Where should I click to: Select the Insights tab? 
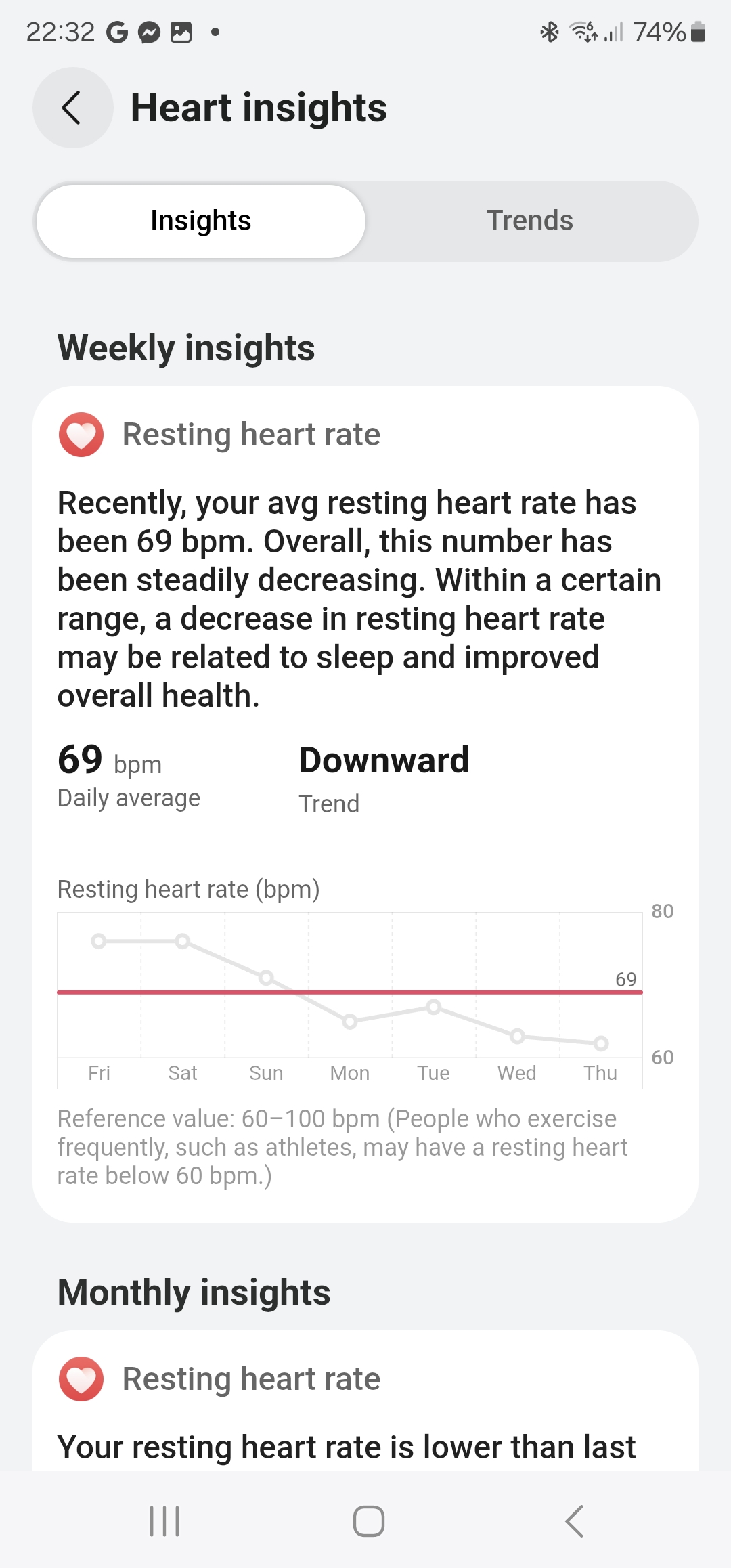point(201,221)
